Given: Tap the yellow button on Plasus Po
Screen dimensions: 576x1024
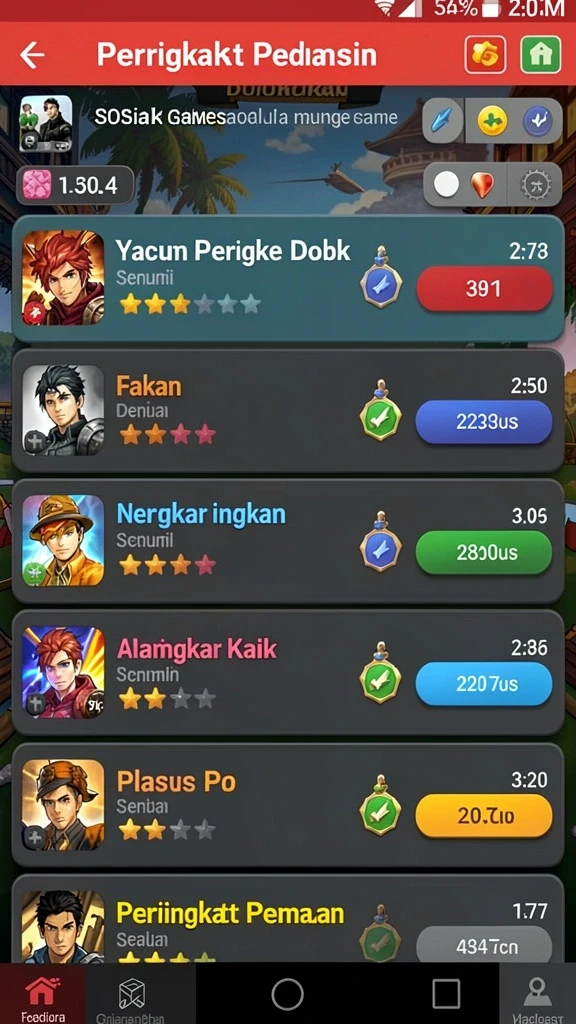Looking at the screenshot, I should pyautogui.click(x=484, y=816).
